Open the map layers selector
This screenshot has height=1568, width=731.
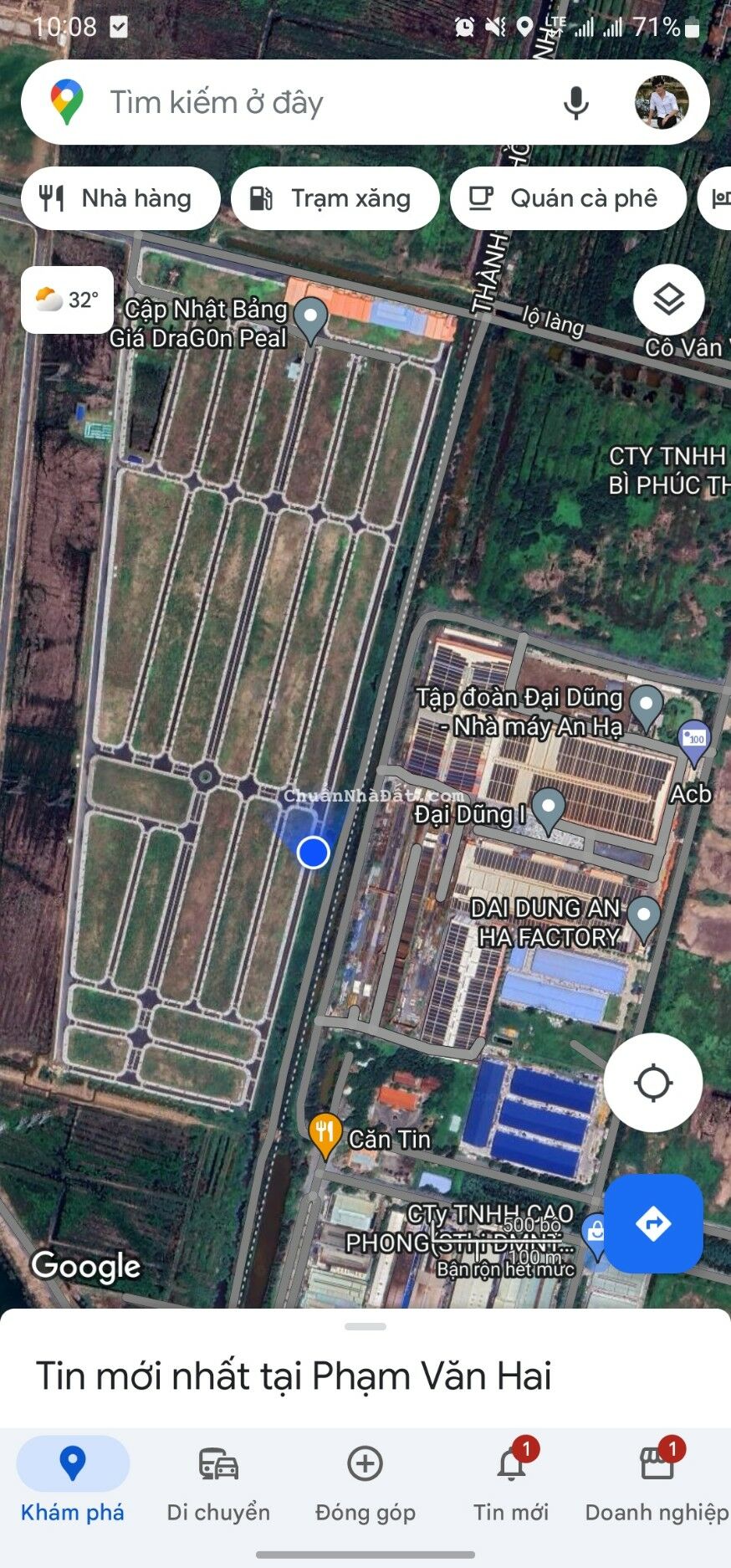(667, 300)
